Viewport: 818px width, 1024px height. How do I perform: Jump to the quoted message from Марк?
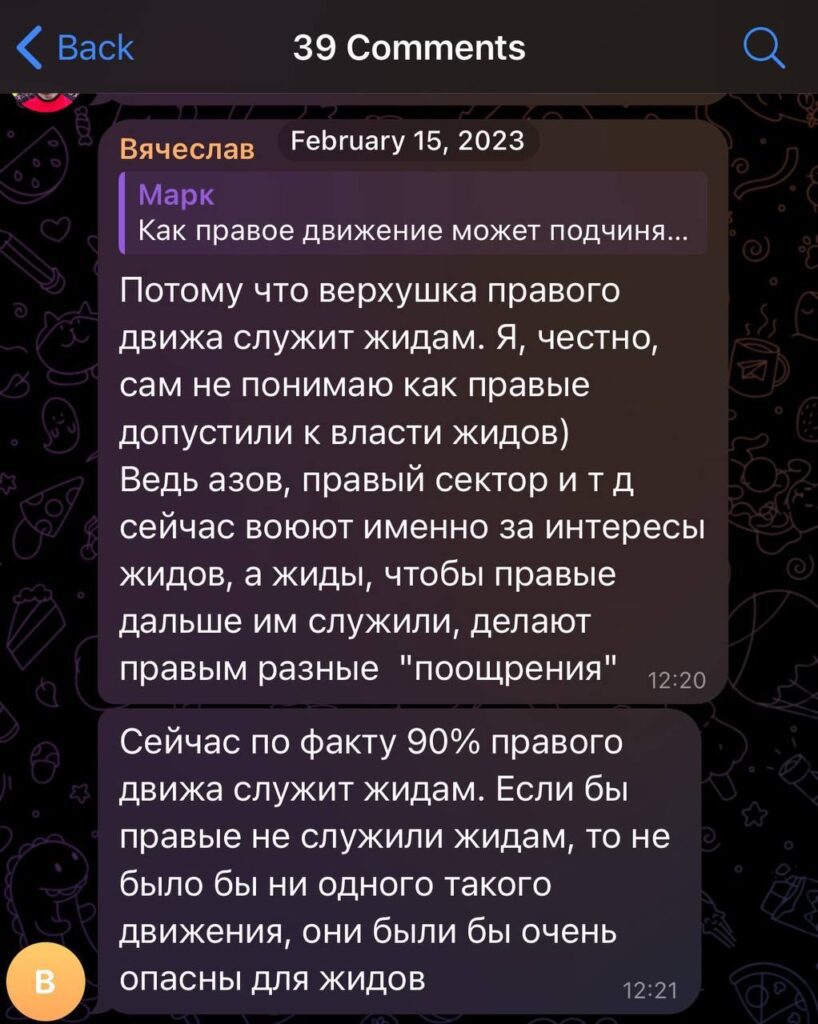pos(412,213)
